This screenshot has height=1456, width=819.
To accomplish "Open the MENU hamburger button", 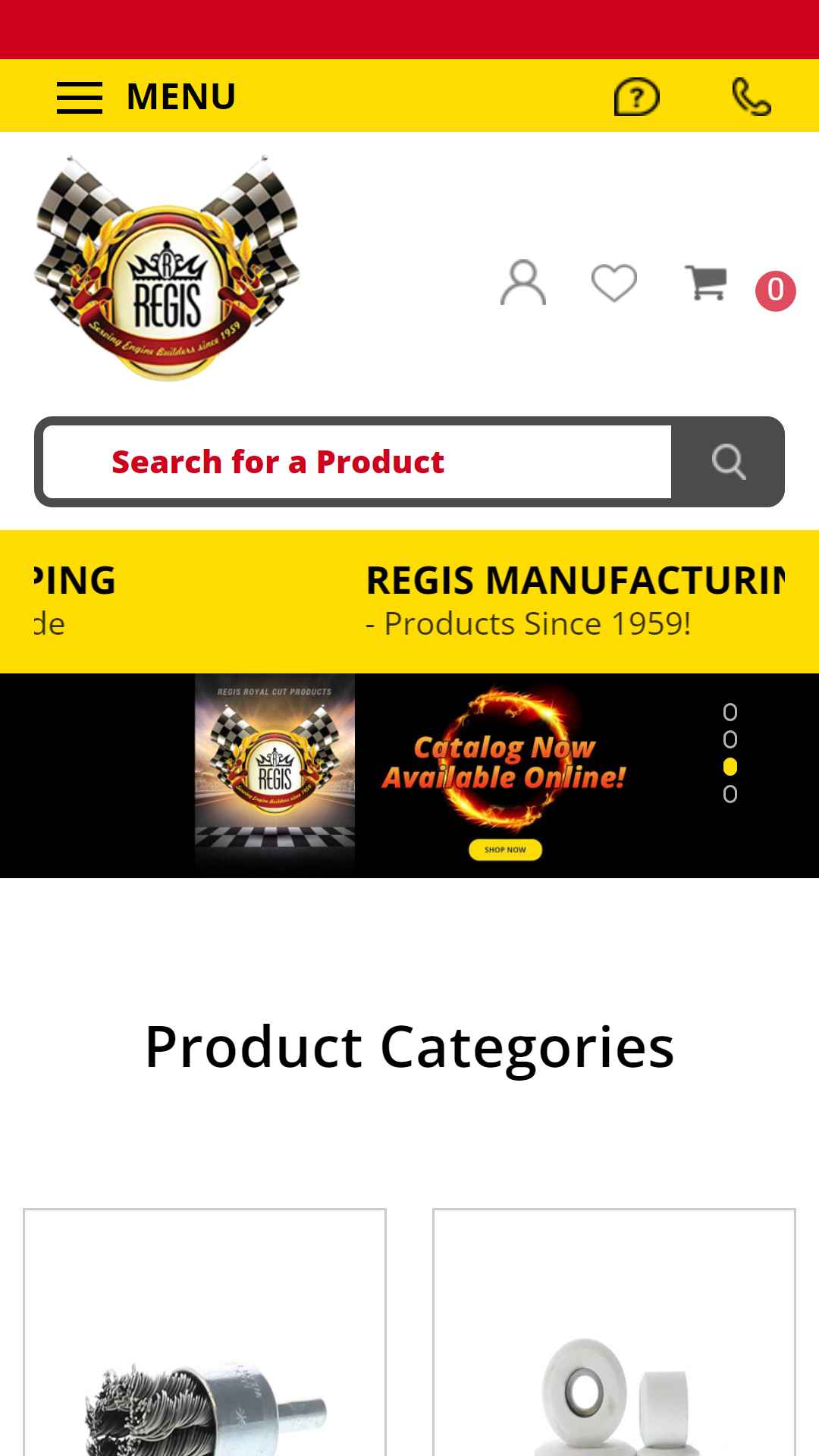I will (146, 96).
